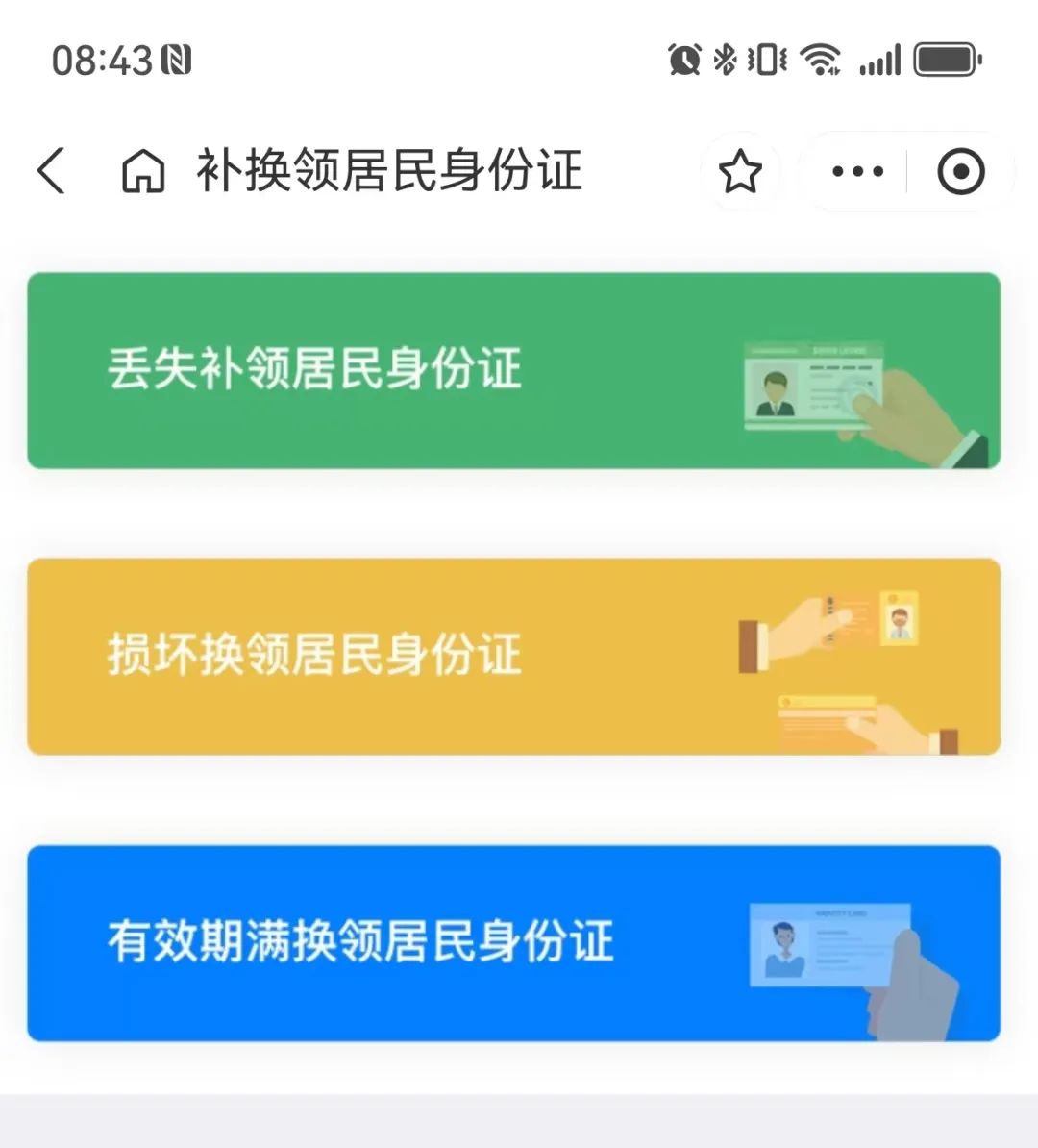
Task: Close the mini program with the circle button
Action: [x=960, y=172]
